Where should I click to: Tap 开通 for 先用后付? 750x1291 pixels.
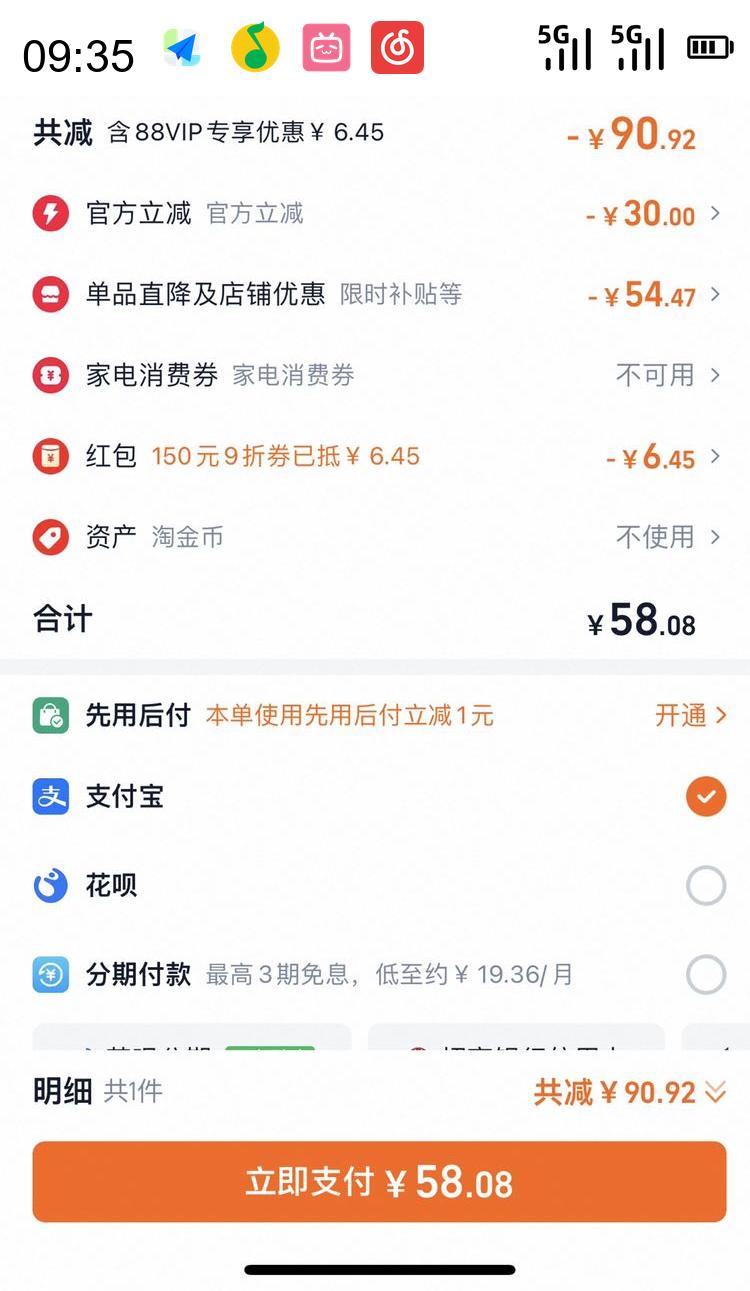690,715
